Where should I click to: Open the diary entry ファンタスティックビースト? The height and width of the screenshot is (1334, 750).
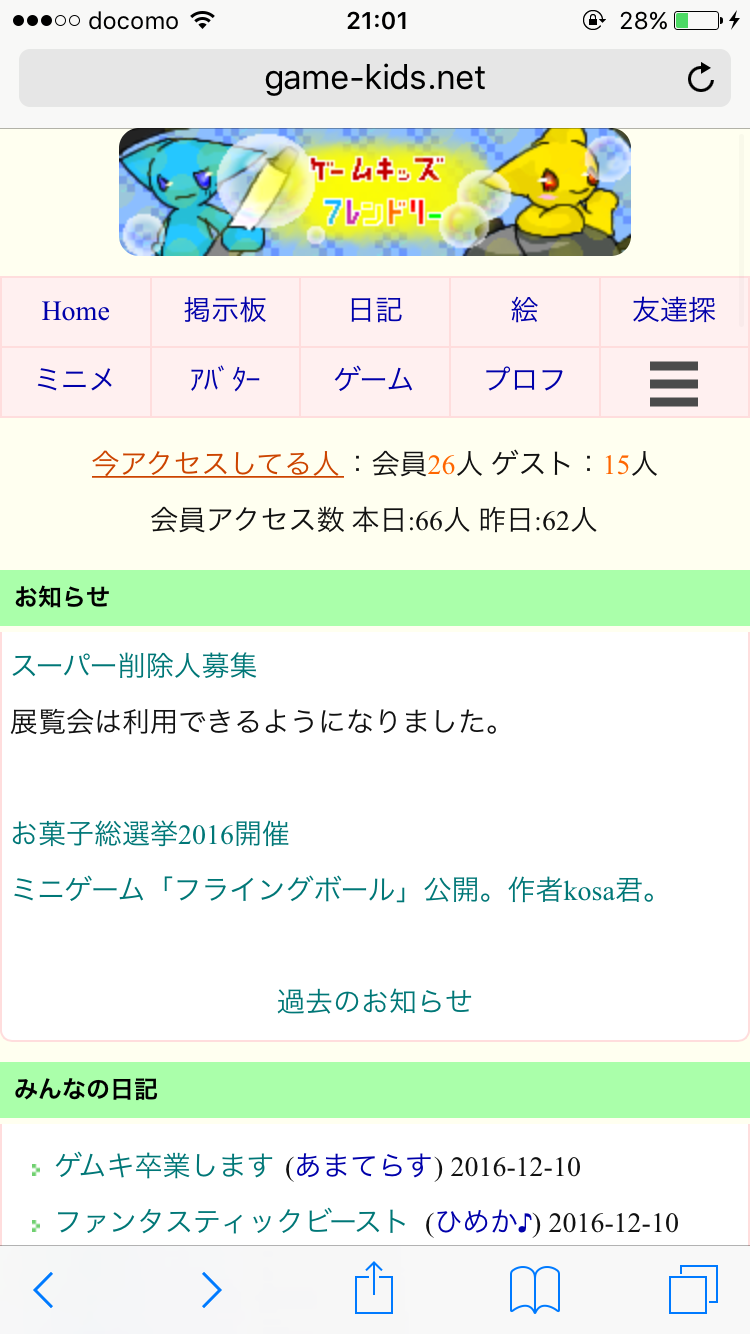click(231, 1221)
